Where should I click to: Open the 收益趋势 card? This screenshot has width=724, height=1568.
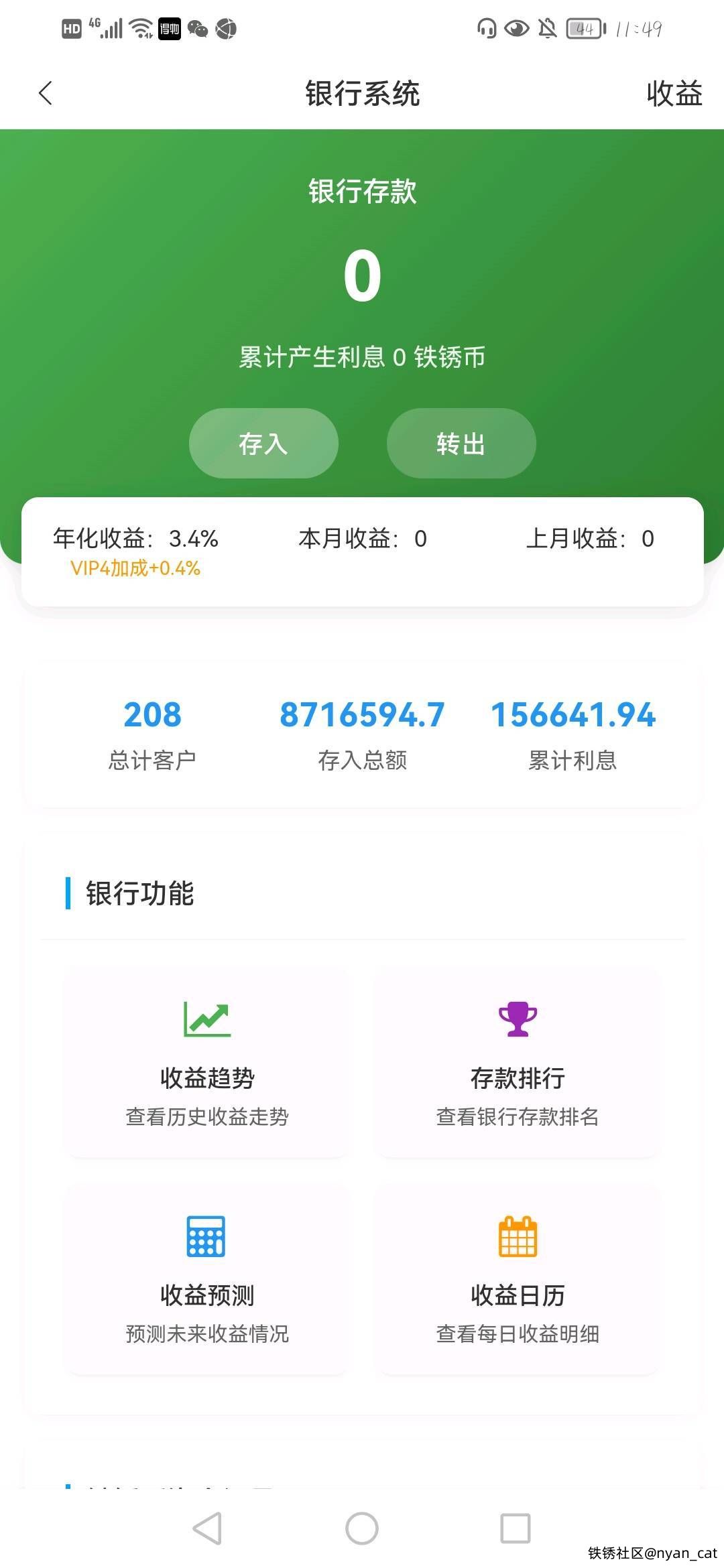207,1063
